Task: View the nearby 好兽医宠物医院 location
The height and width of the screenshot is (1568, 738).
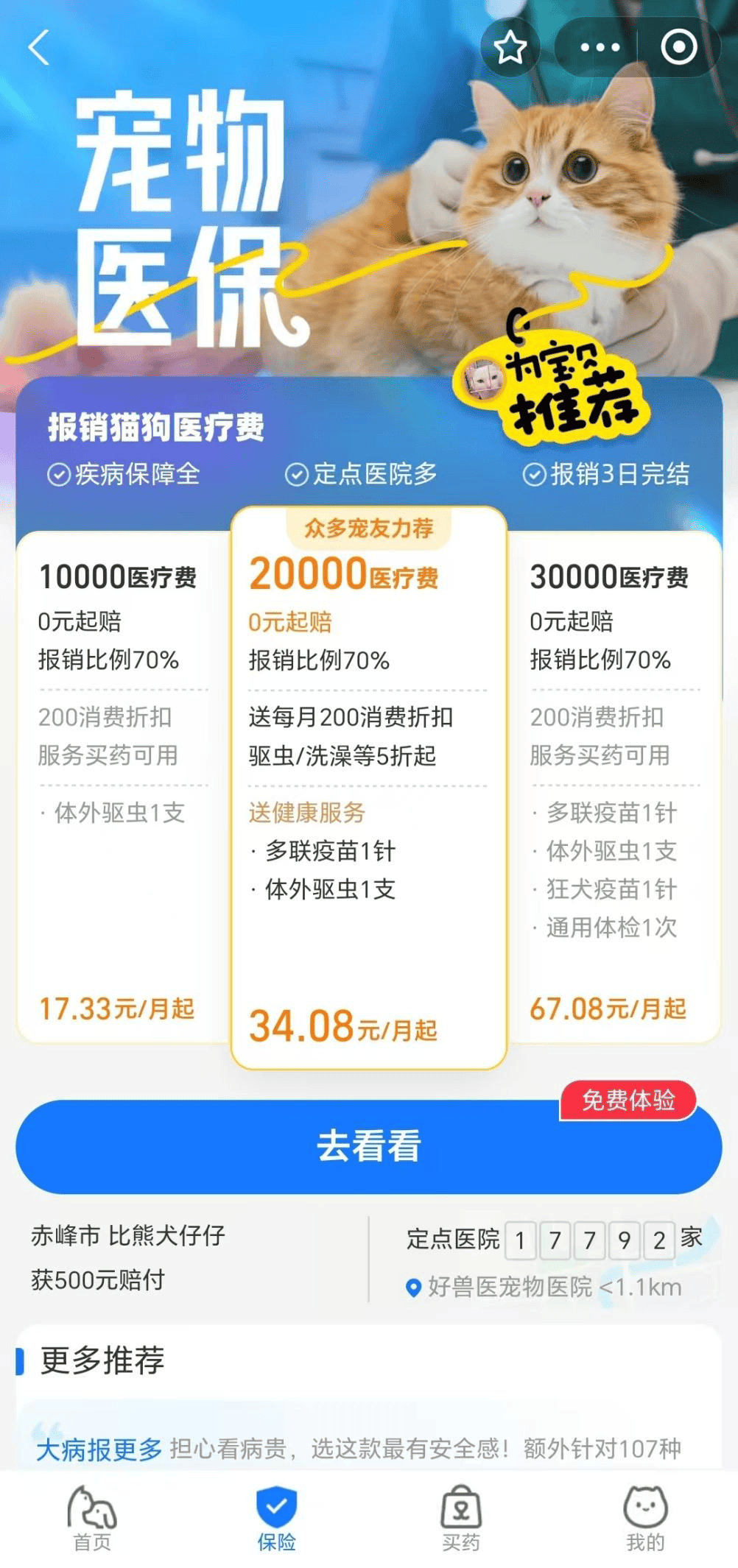Action: click(545, 1287)
